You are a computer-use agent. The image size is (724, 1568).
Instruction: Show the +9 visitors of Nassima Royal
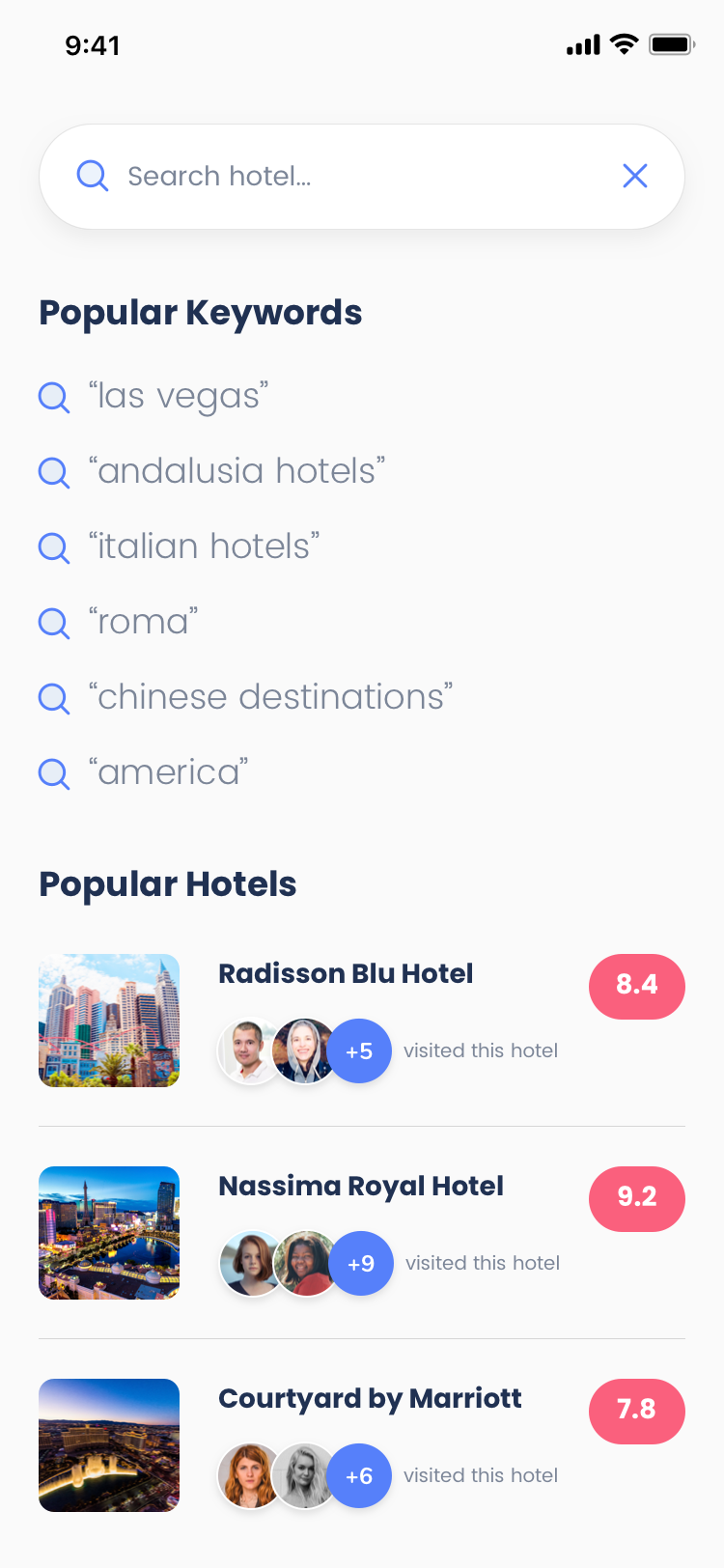click(361, 1263)
